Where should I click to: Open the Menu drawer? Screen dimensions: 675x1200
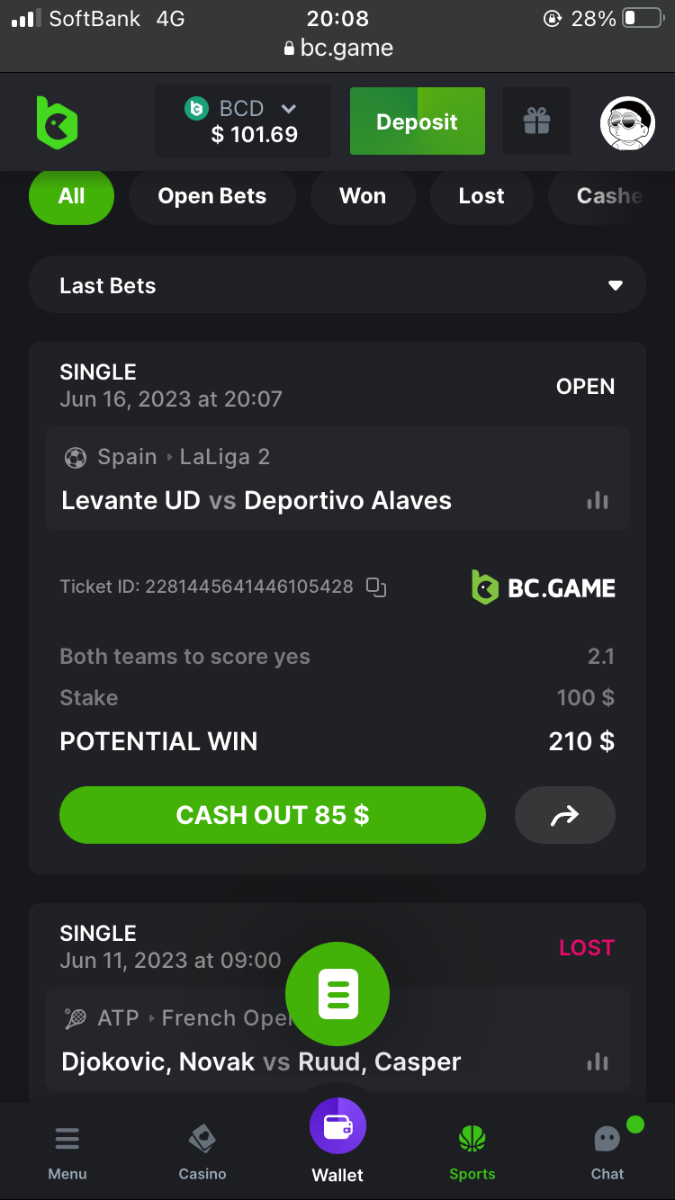[x=67, y=1152]
